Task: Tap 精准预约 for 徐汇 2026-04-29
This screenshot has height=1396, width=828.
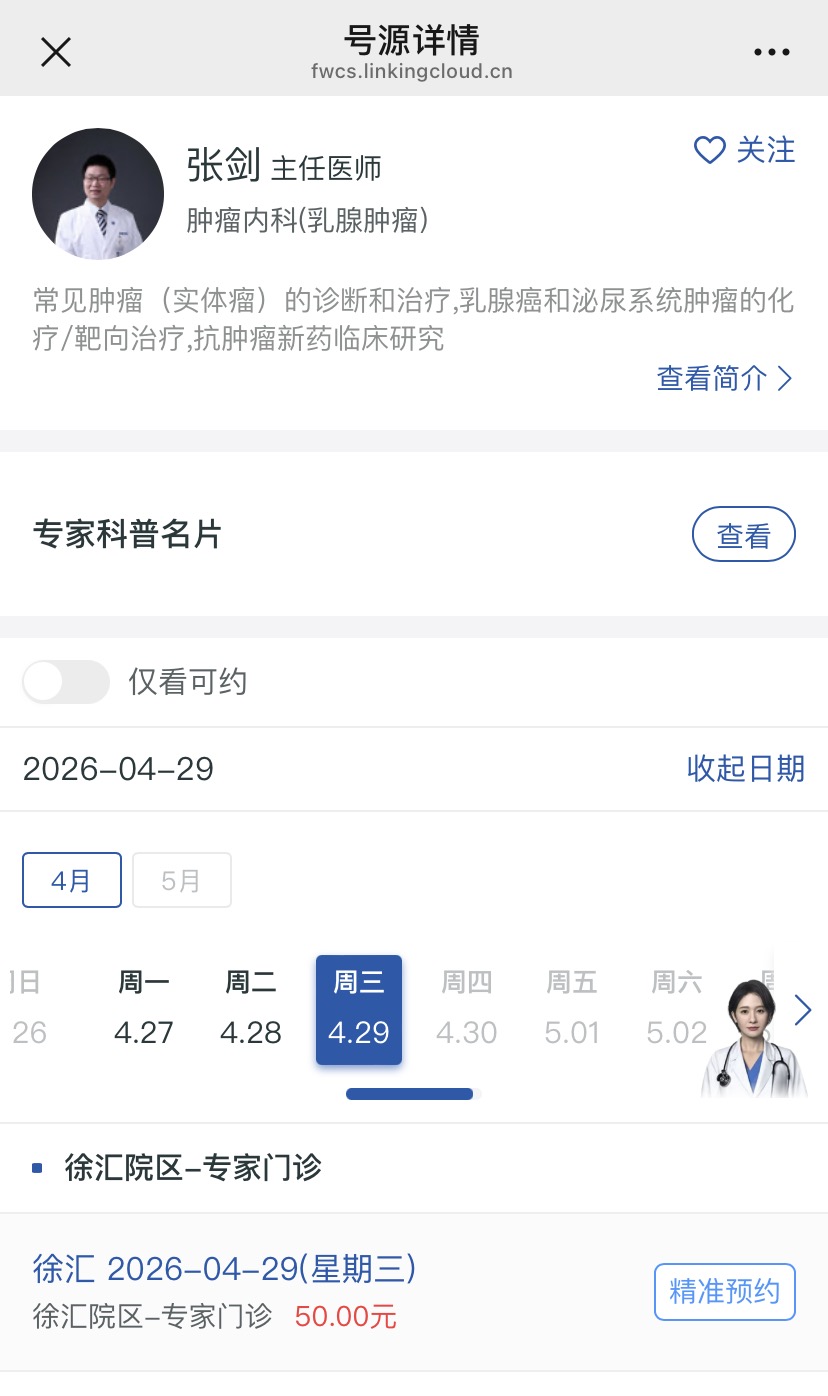Action: click(724, 1292)
